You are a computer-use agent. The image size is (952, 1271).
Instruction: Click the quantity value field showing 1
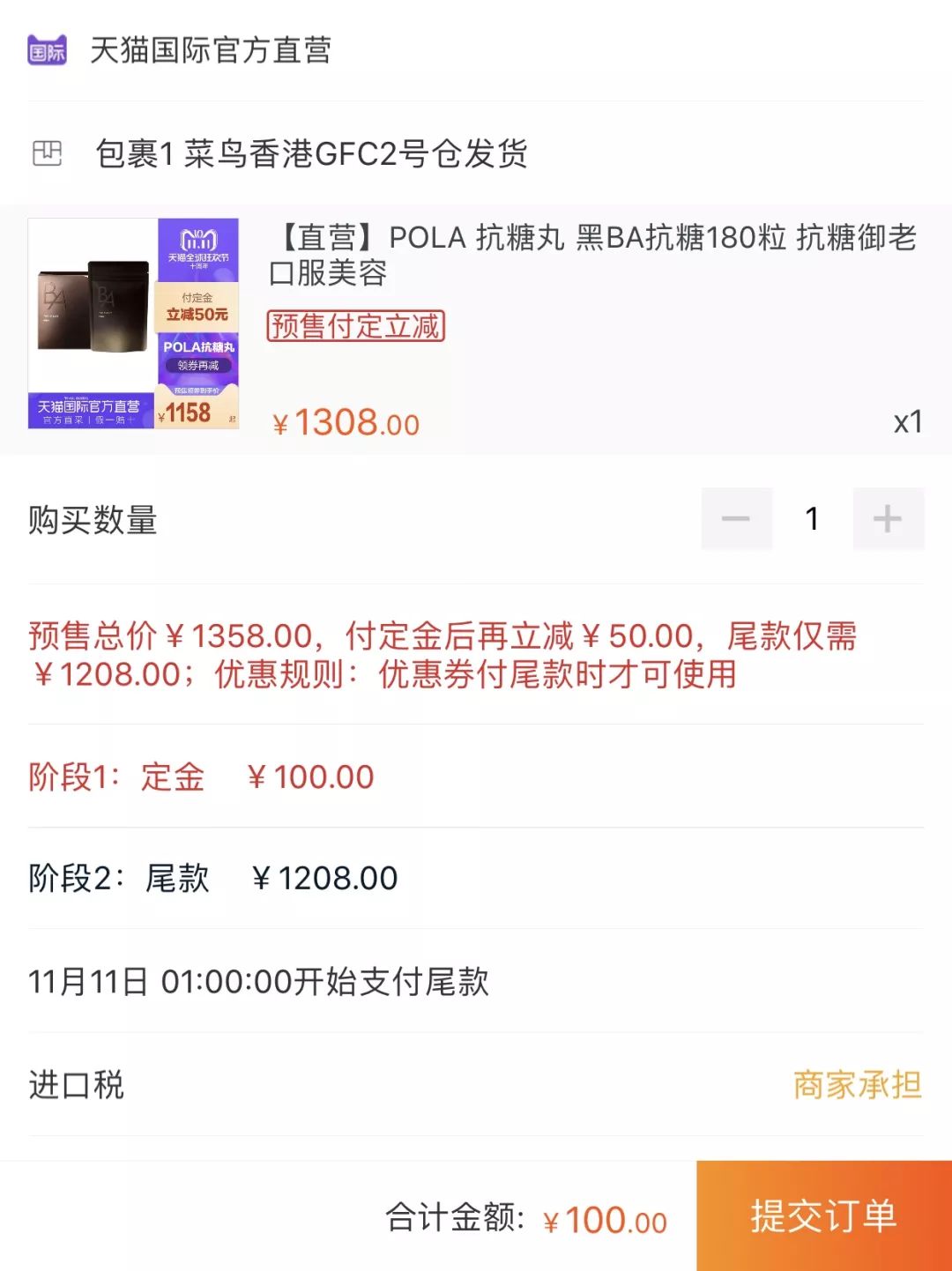[813, 519]
